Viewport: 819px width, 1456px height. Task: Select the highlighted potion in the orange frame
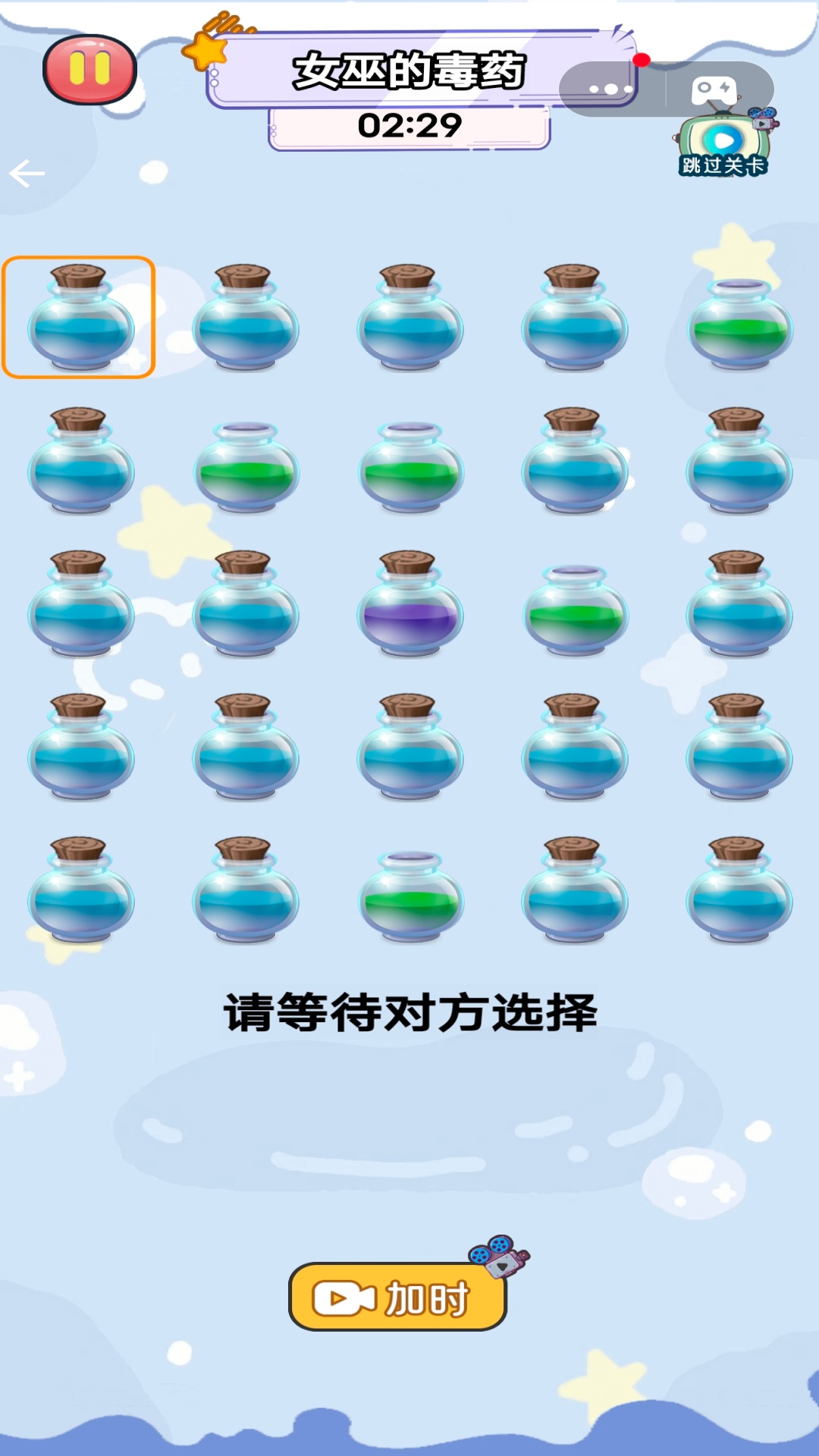[80, 318]
